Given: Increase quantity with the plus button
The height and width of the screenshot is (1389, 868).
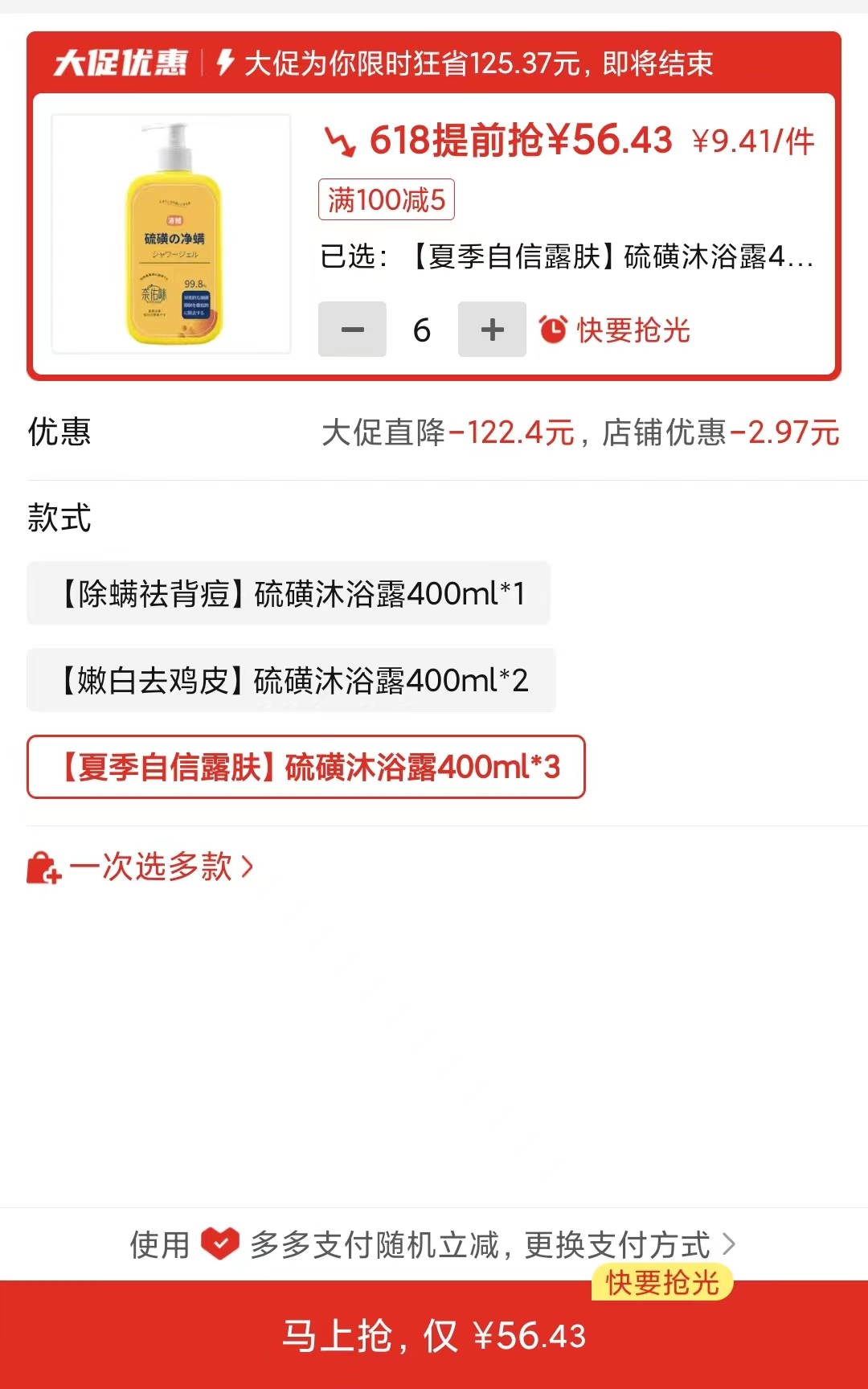Looking at the screenshot, I should [x=492, y=330].
